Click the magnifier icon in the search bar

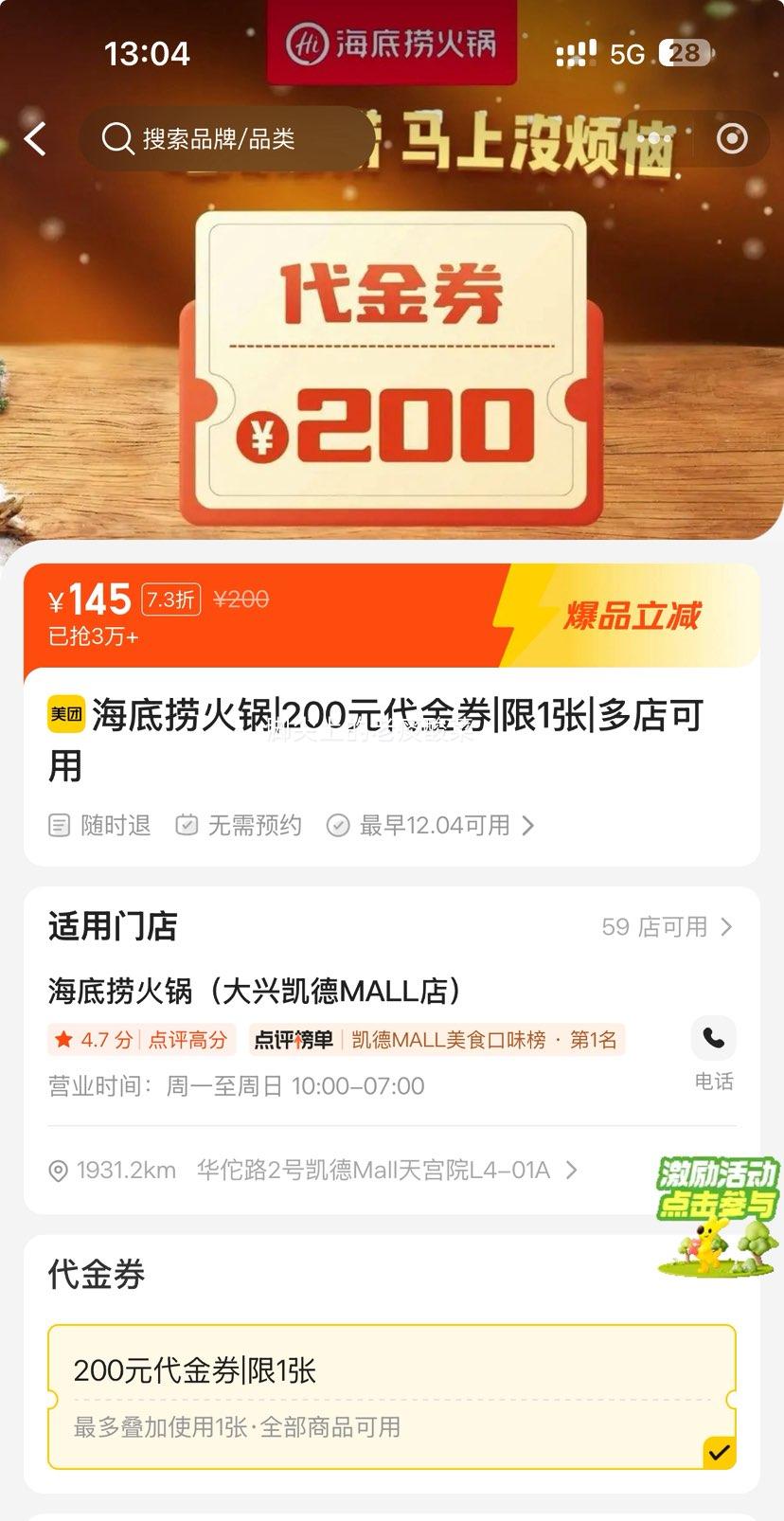[x=117, y=138]
